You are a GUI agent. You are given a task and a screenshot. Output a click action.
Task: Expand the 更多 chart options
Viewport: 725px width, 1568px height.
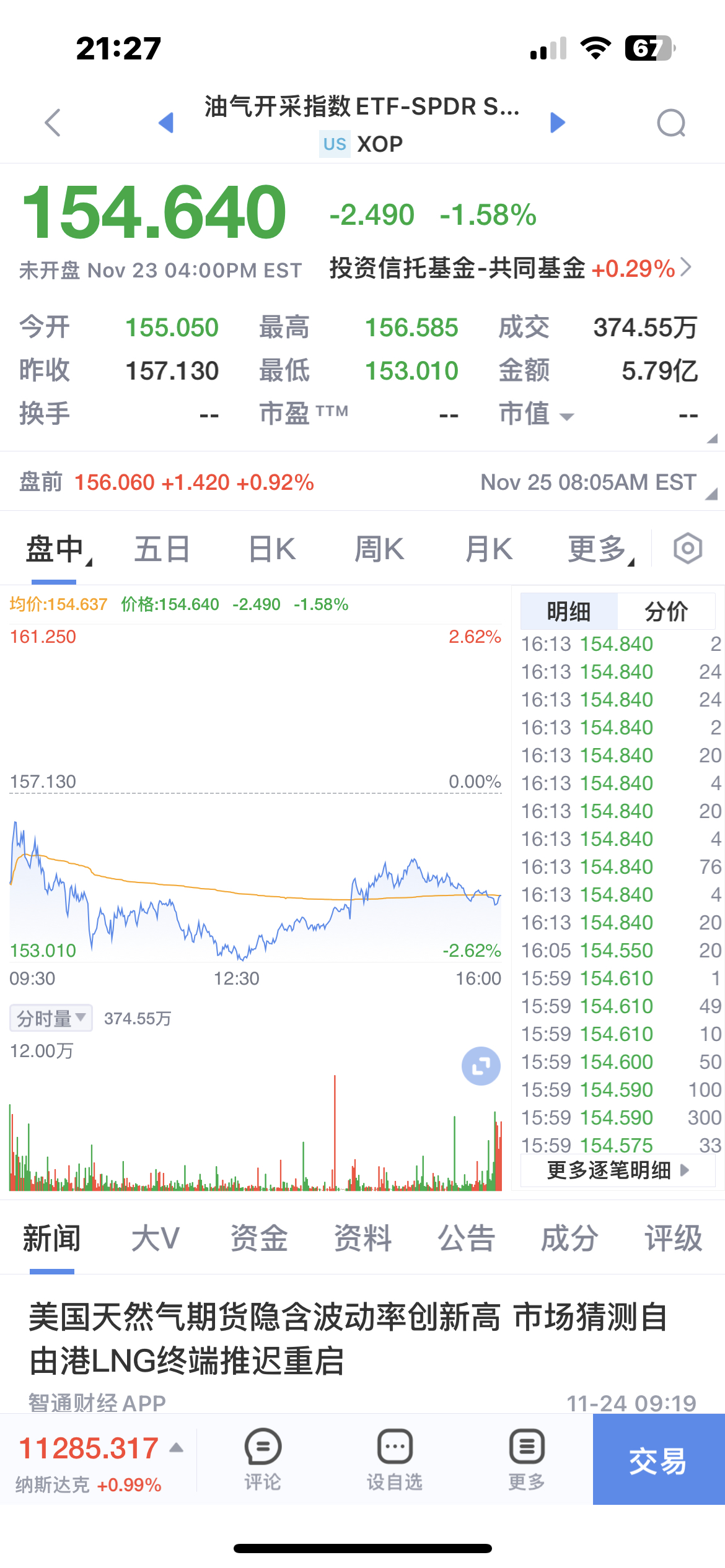coord(599,549)
